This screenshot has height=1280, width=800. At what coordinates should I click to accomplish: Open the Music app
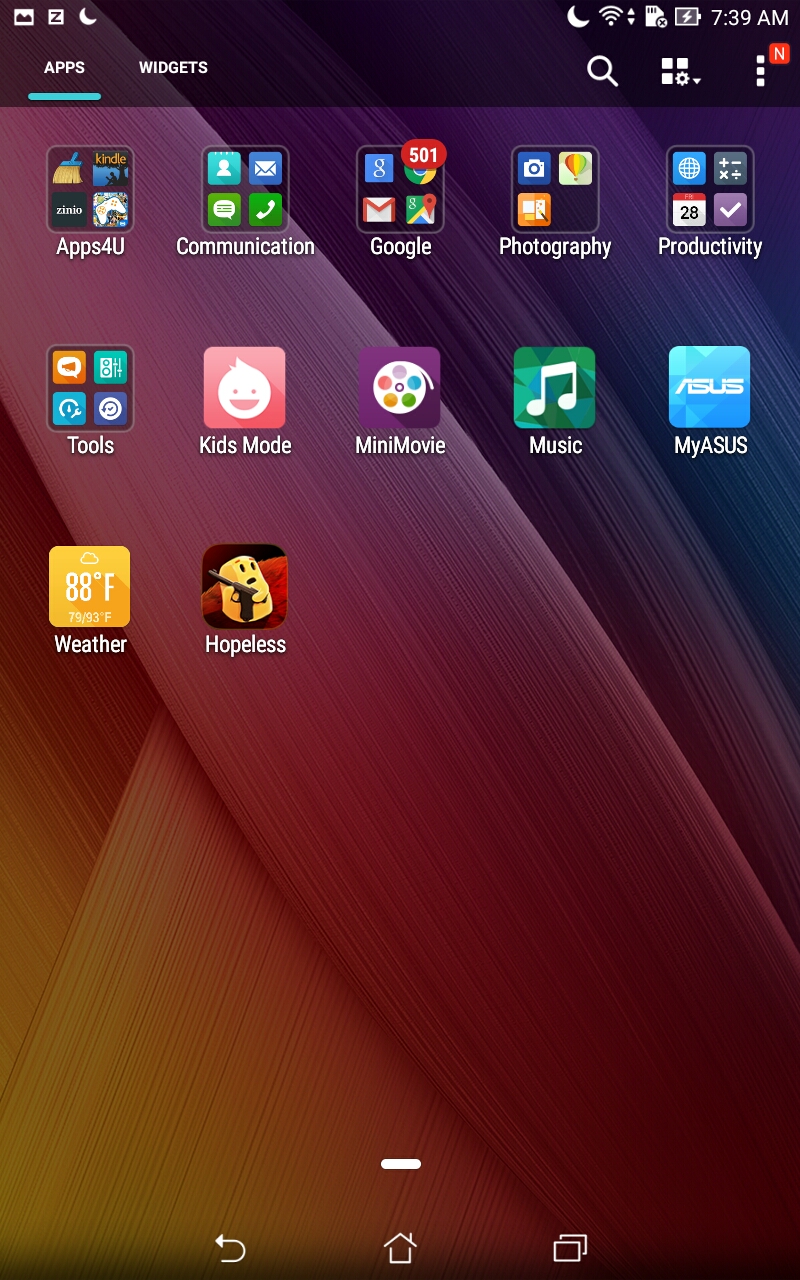(555, 388)
